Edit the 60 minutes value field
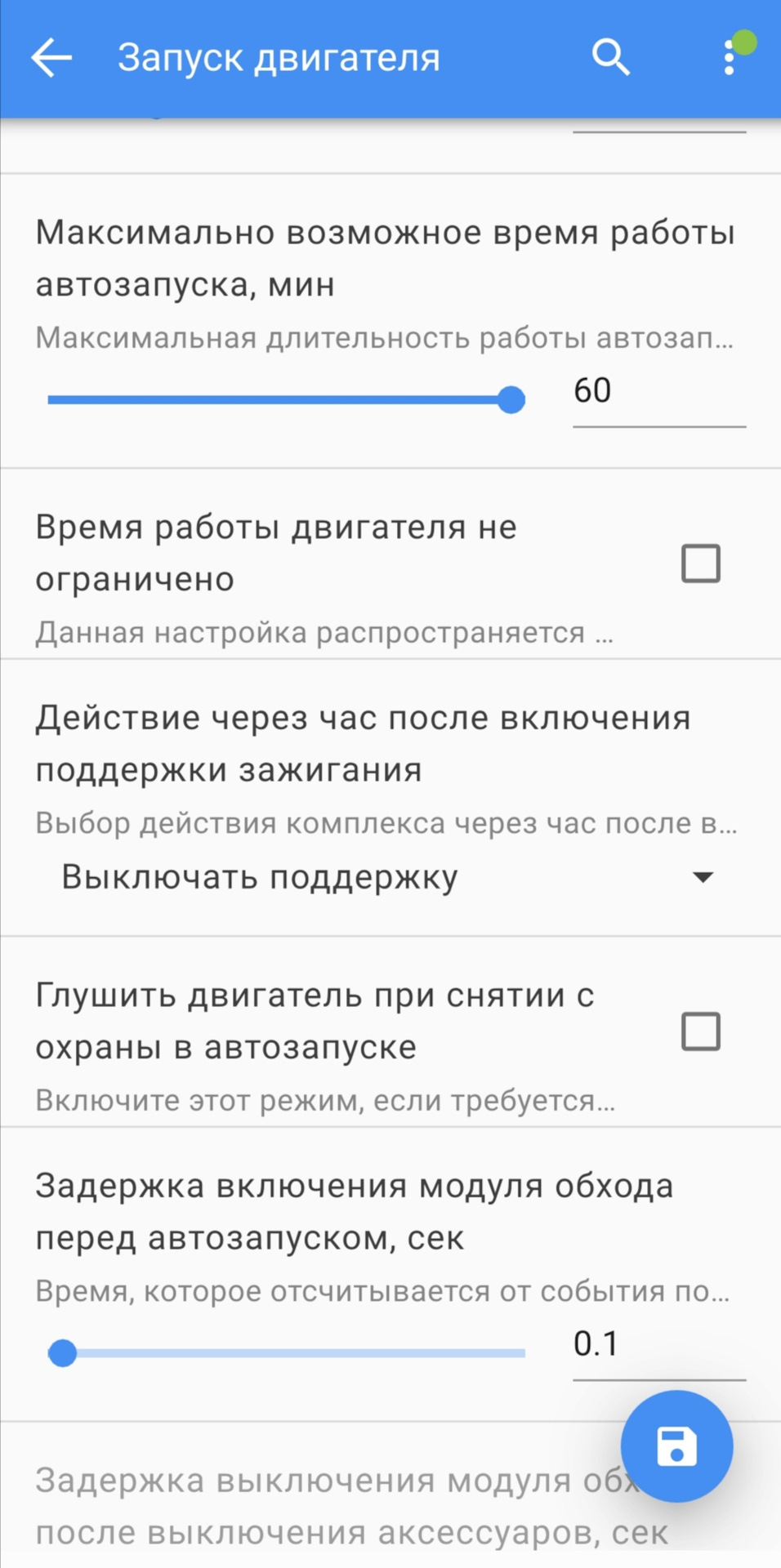This screenshot has width=781, height=1568. tap(658, 392)
